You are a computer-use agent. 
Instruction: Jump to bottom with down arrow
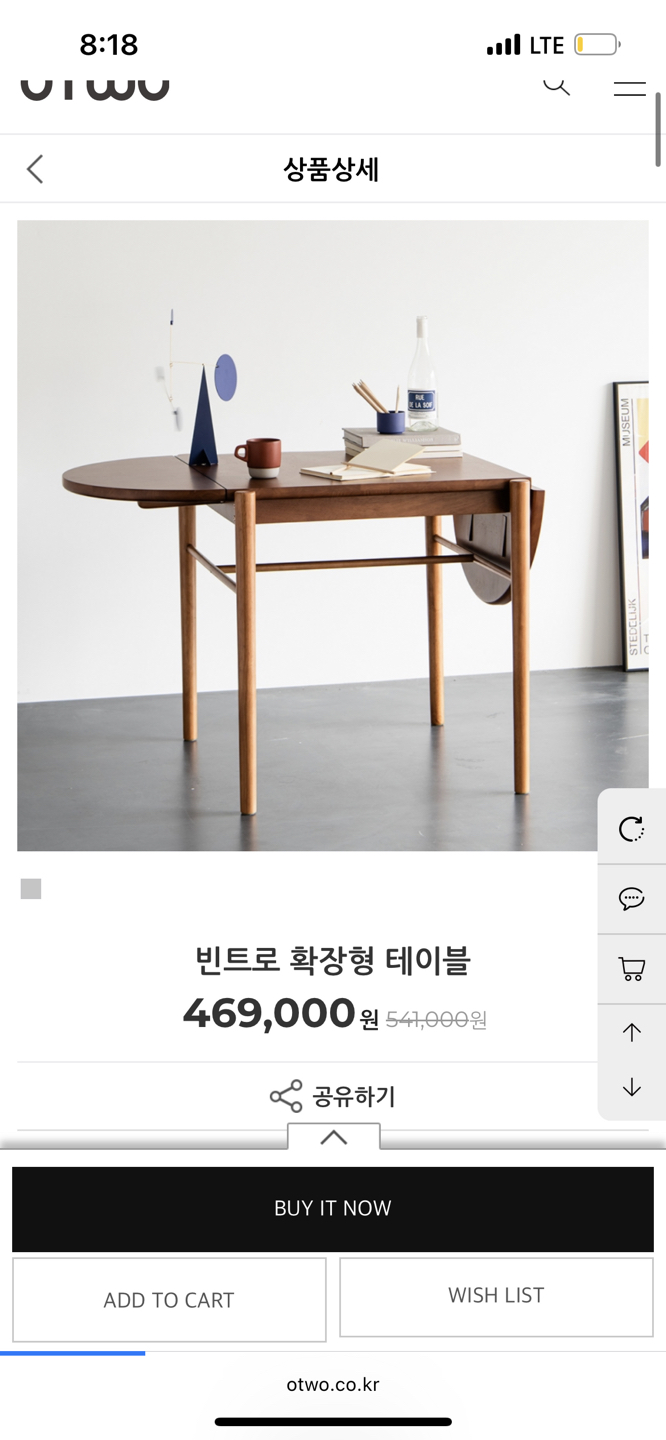click(631, 1087)
